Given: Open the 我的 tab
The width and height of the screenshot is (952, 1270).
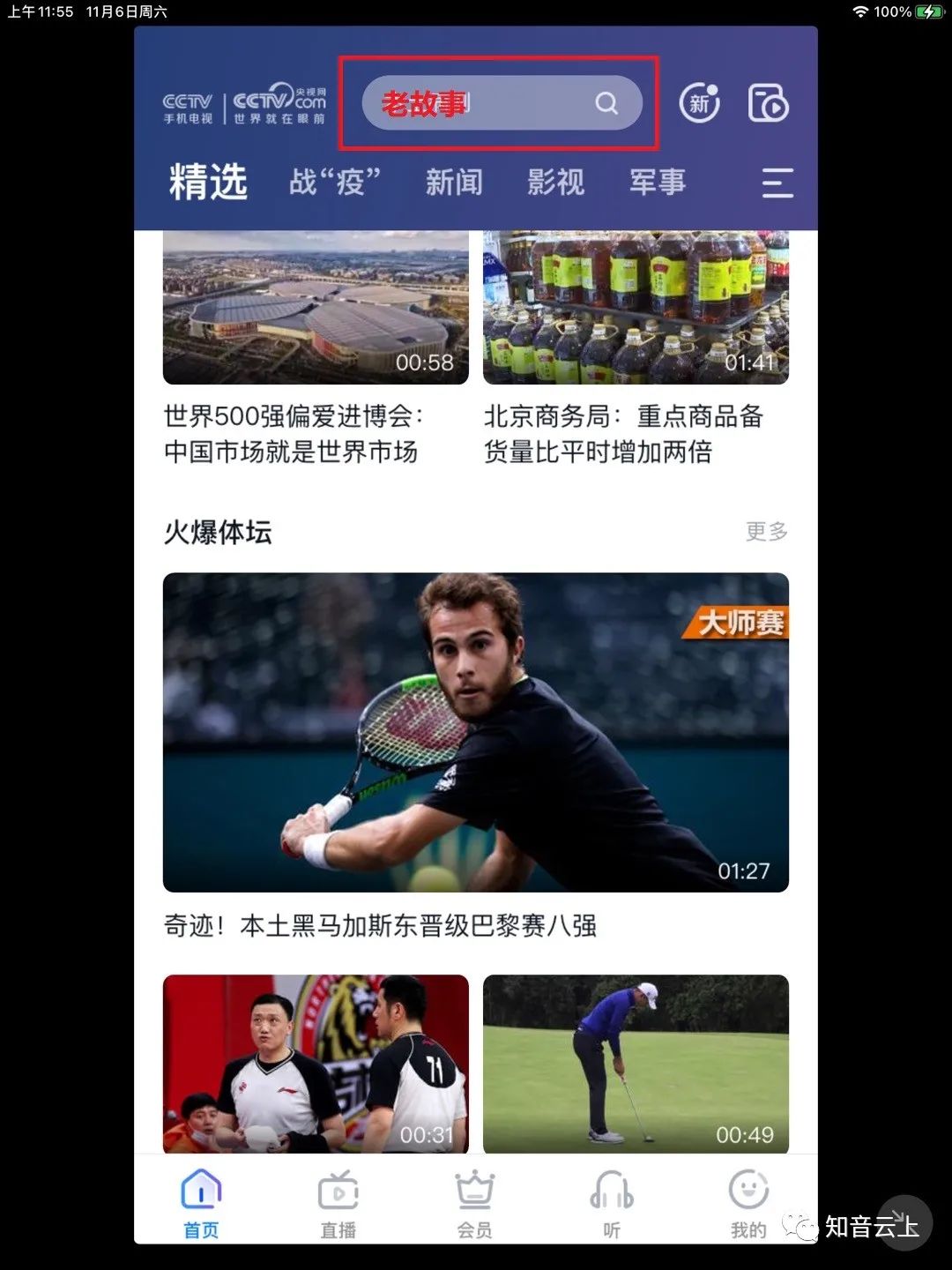Looking at the screenshot, I should coord(748,1204).
